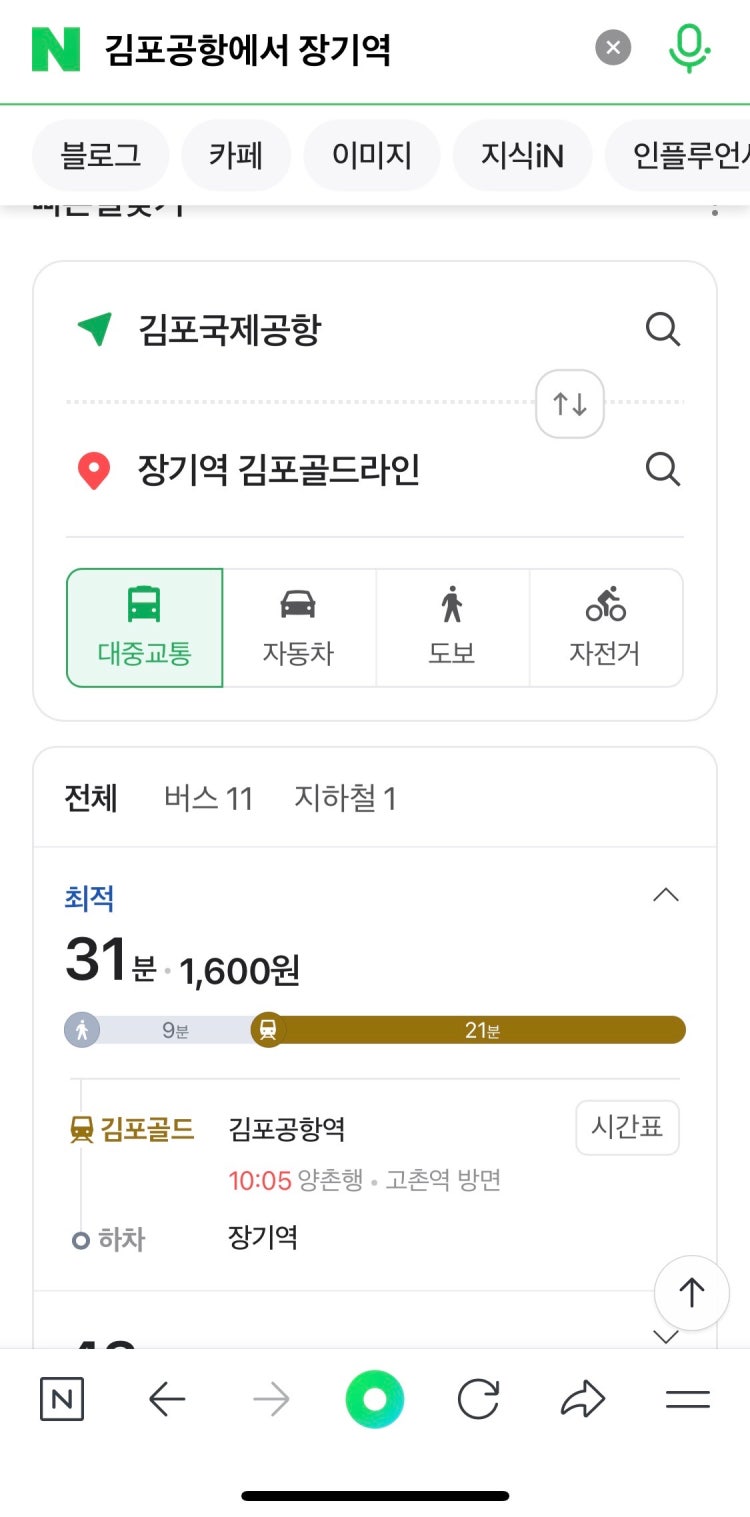The width and height of the screenshot is (750, 1517).
Task: Select the 도보 walking mode
Action: (452, 628)
